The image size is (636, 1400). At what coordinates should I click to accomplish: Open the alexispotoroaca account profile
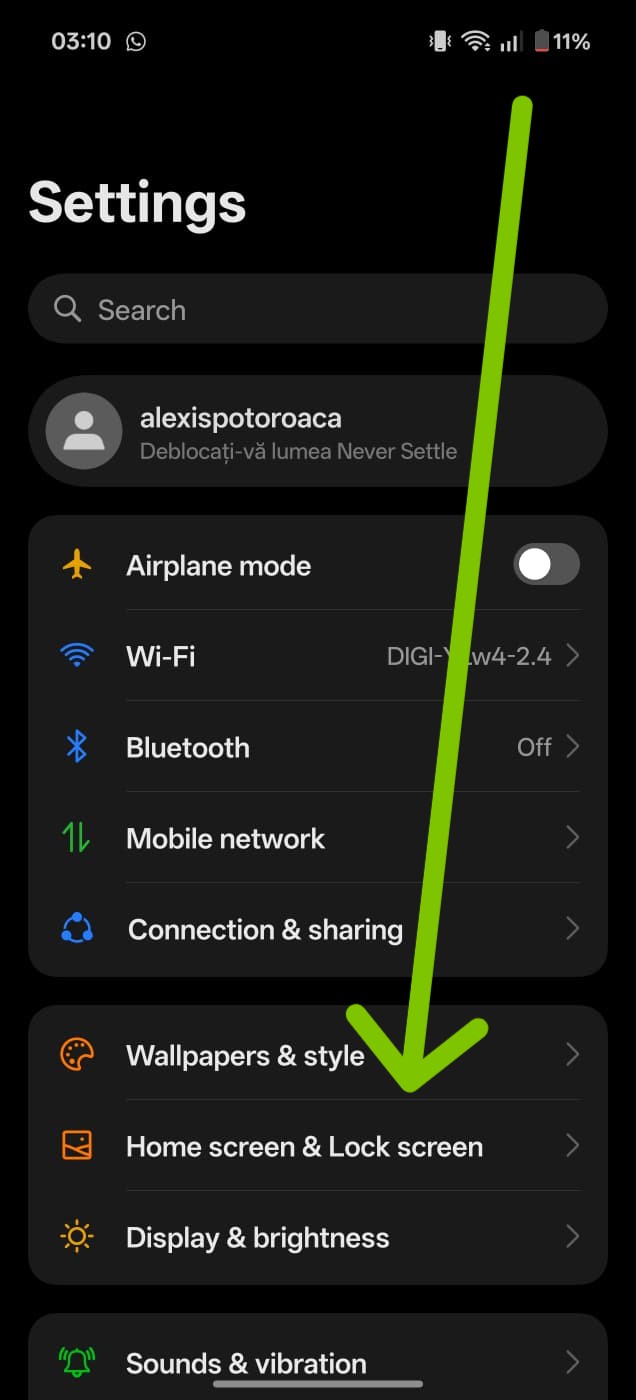[317, 431]
